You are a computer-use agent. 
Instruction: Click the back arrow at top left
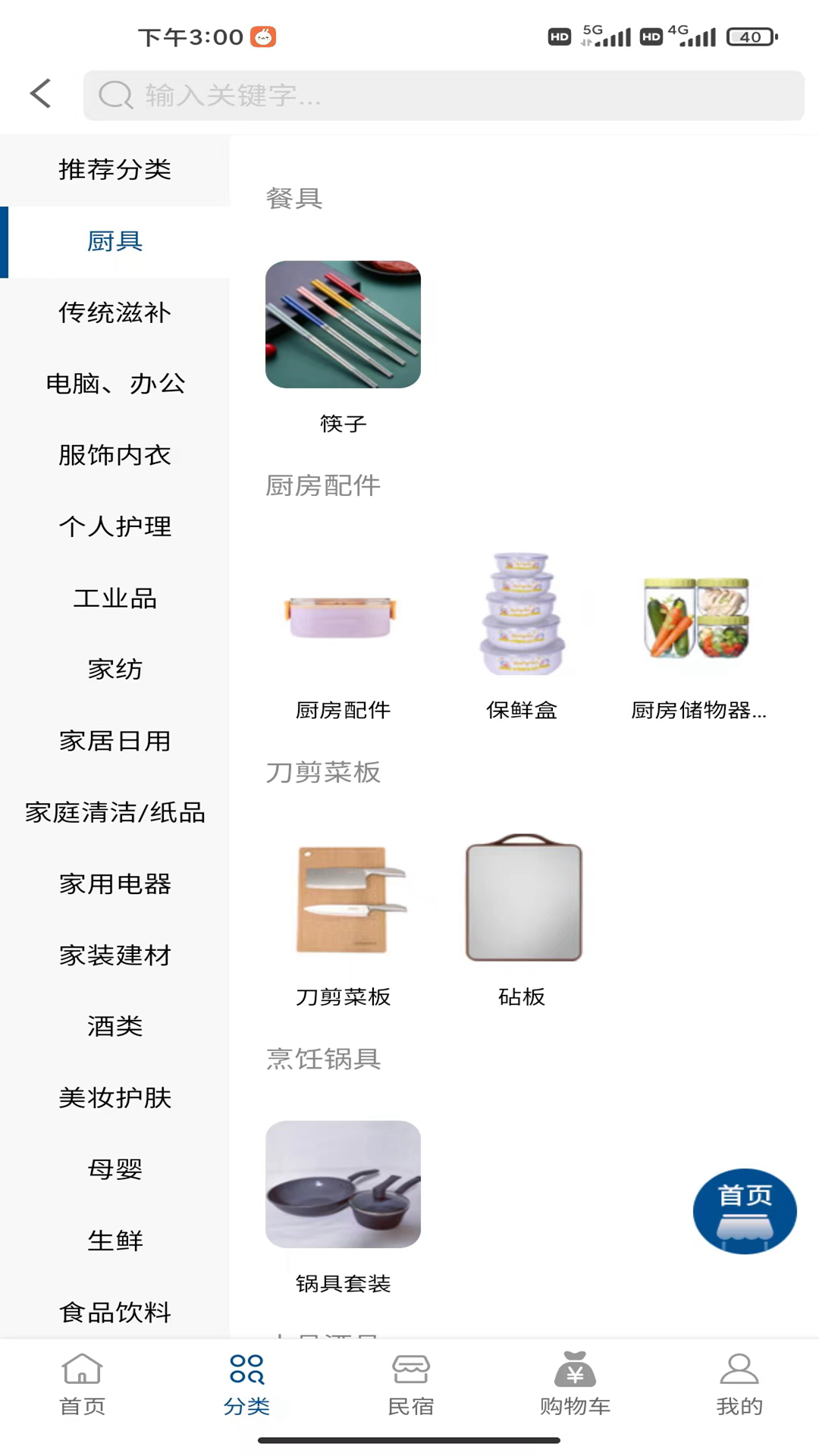tap(39, 93)
